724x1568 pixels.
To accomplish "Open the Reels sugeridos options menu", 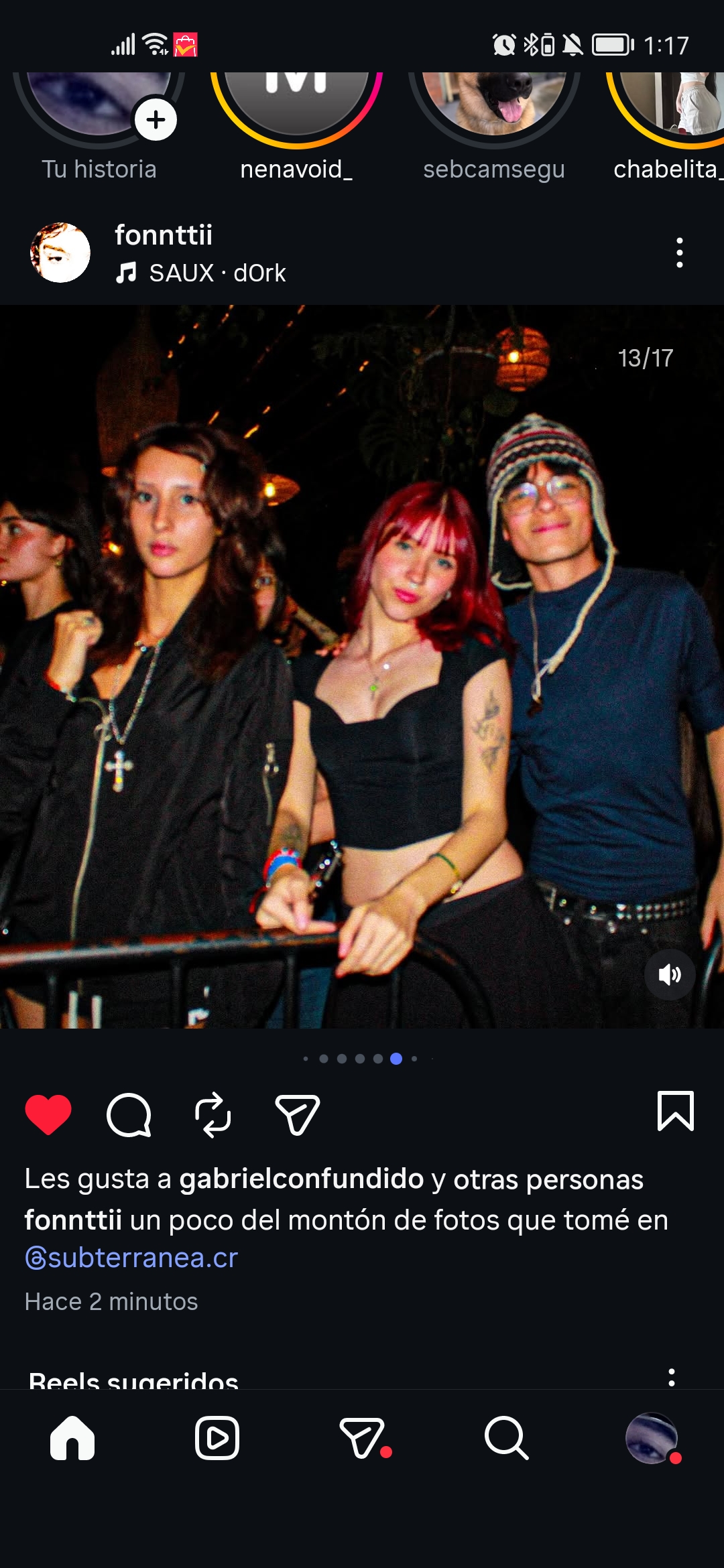I will click(x=671, y=1378).
